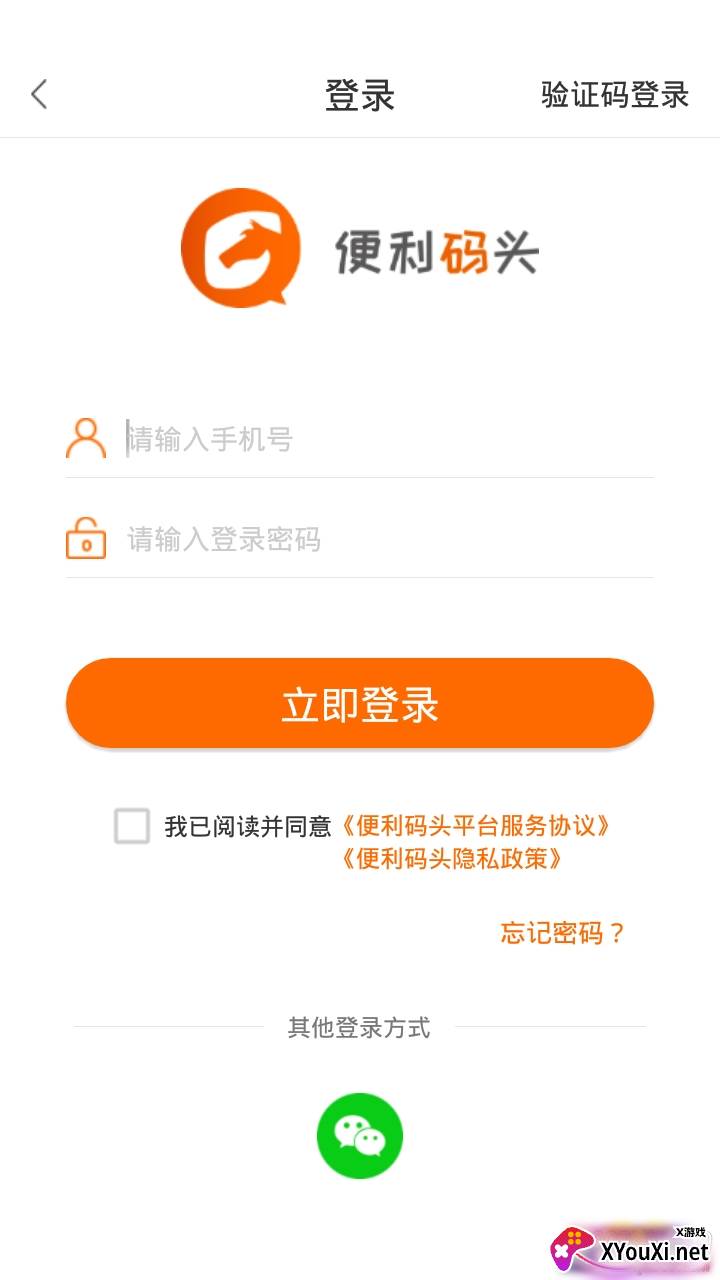The image size is (720, 1280).
Task: Open 《便利码头隐私政策》 privacy policy
Action: pos(450,859)
